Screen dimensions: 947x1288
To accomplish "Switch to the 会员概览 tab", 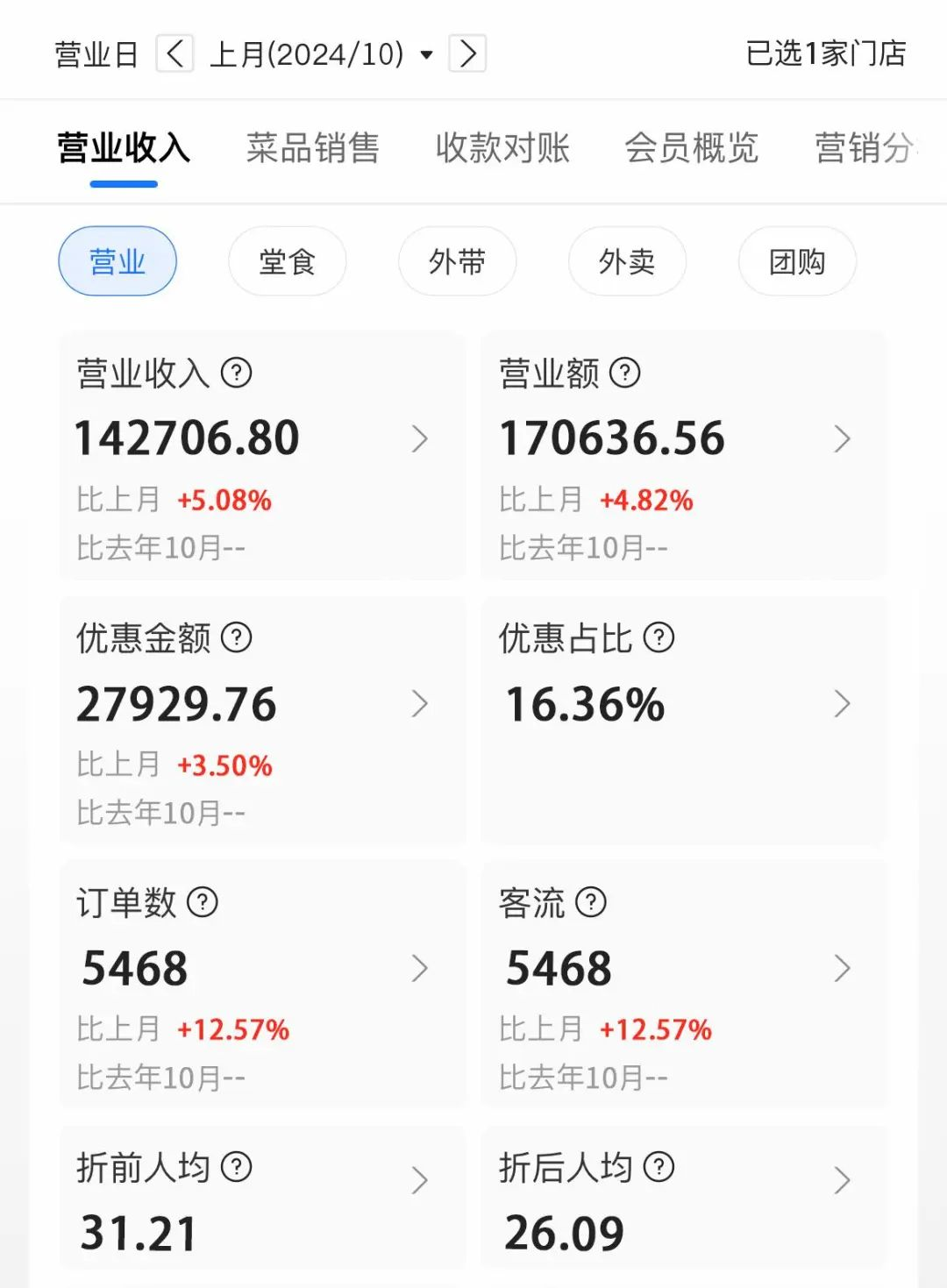I will coord(691,147).
